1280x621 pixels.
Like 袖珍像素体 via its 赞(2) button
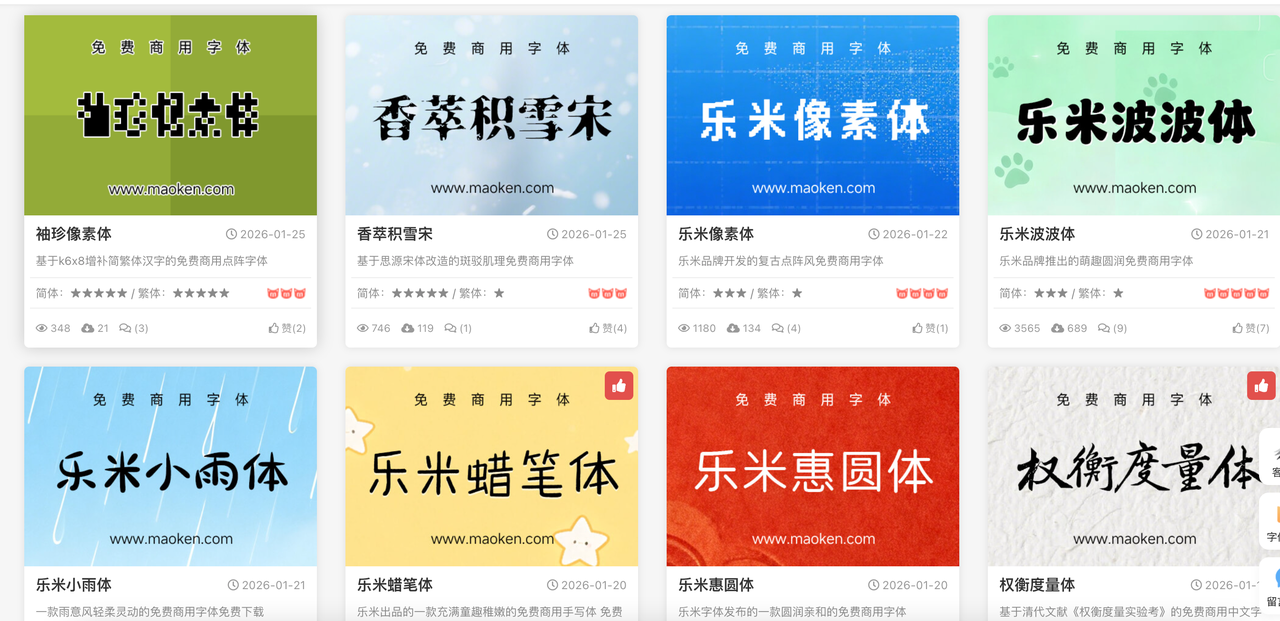pyautogui.click(x=287, y=328)
